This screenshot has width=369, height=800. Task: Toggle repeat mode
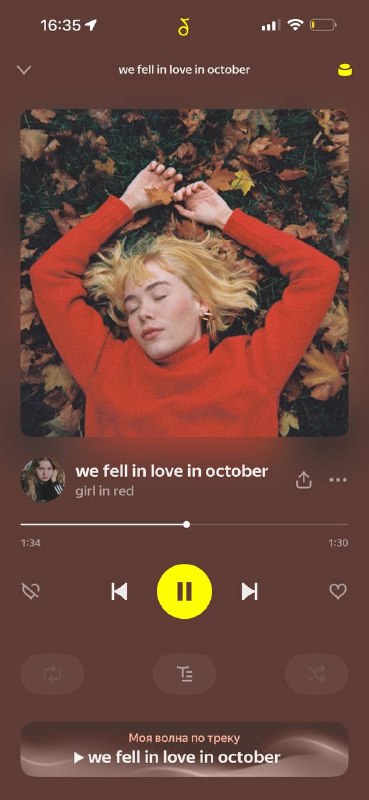coord(52,674)
